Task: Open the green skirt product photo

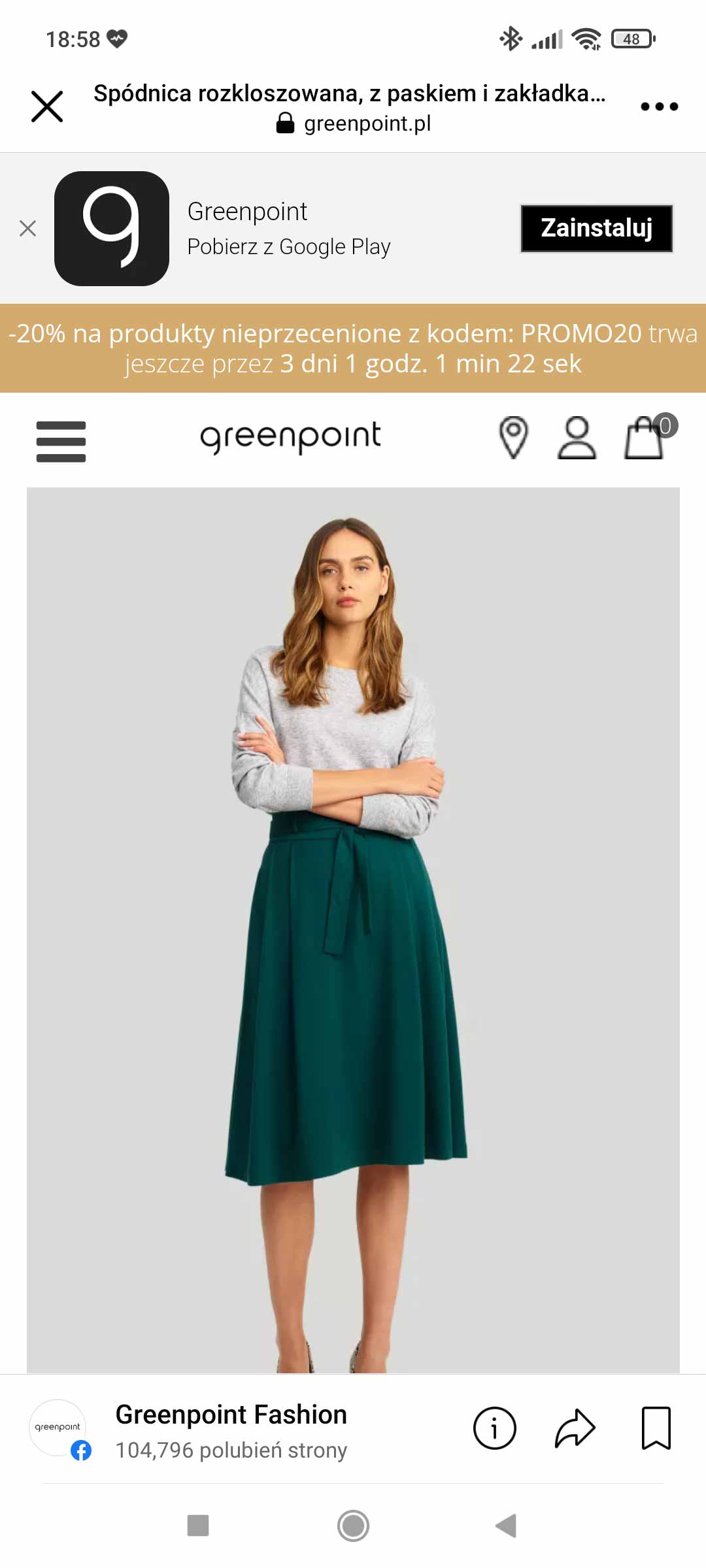Action: (x=353, y=928)
